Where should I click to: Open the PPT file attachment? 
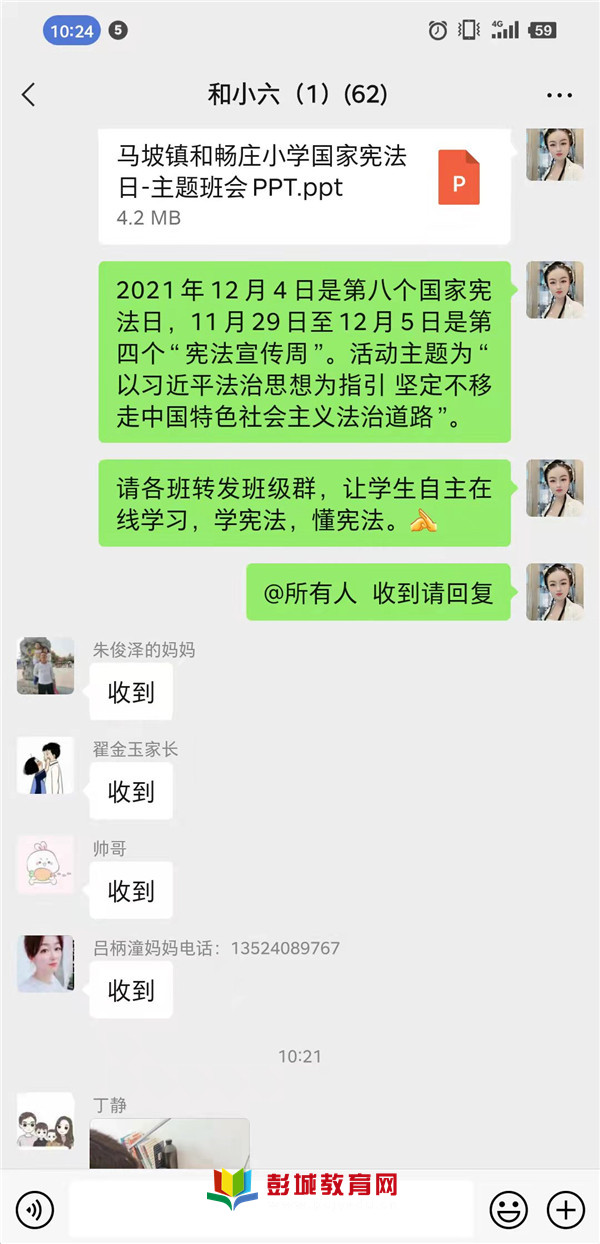(x=305, y=186)
